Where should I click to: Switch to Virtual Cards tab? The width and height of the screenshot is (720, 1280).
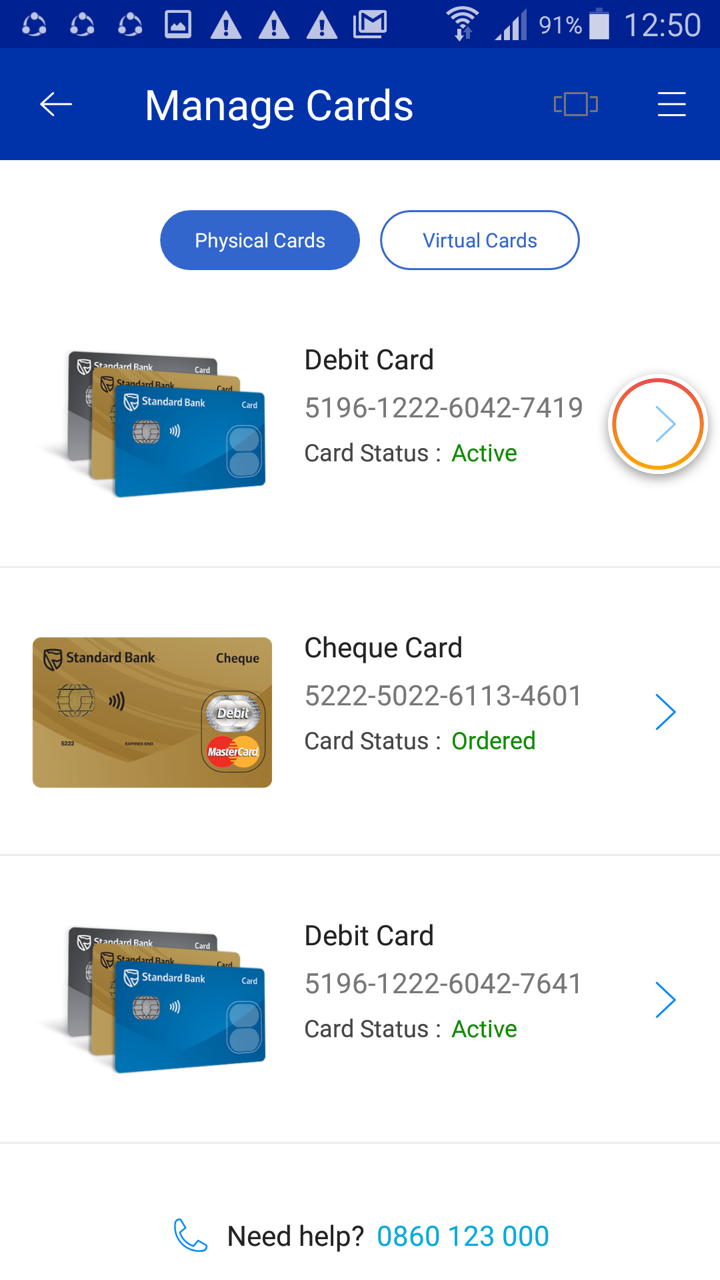pos(480,240)
